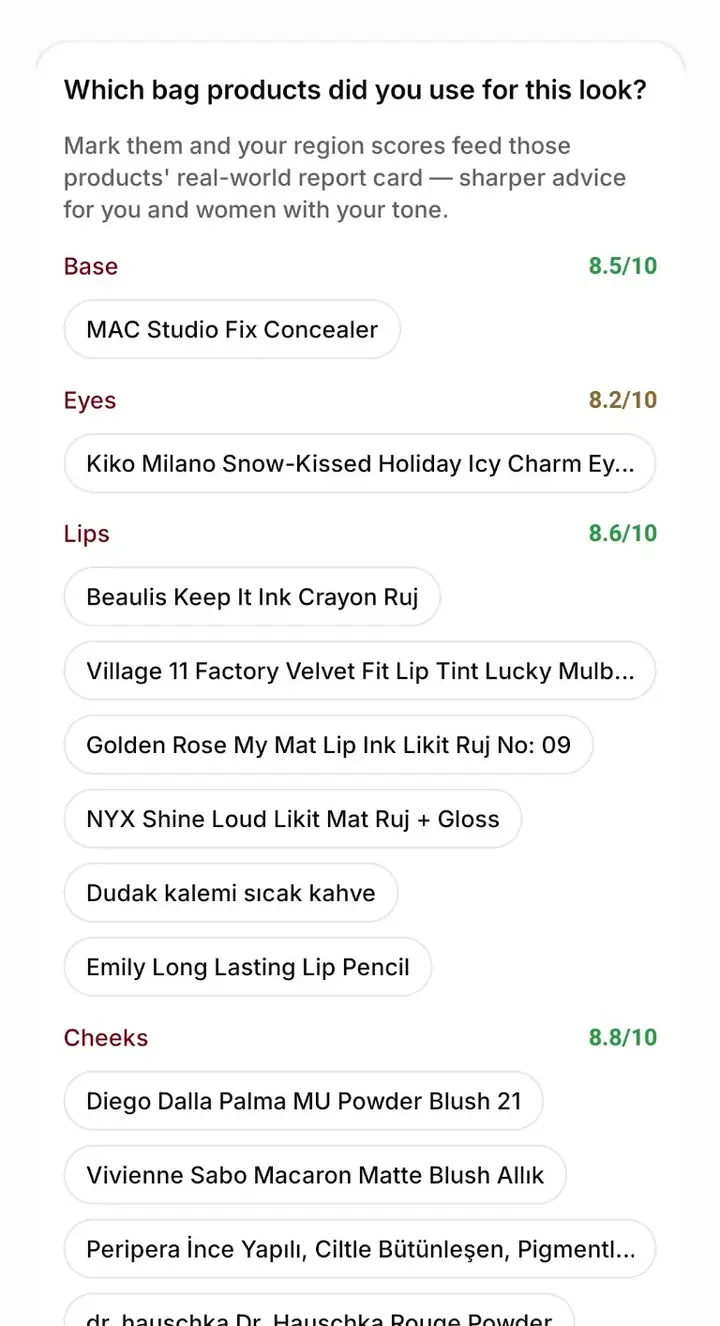Tap the Peripera İnce Yapılı blush chip
The width and height of the screenshot is (720, 1326).
tap(360, 1249)
